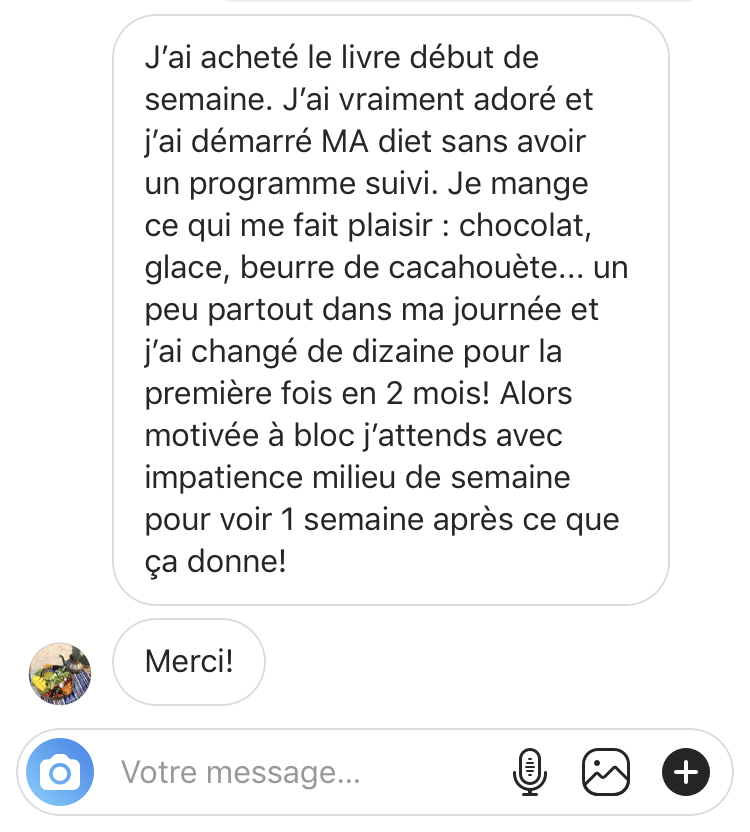Record a voice message with microphone
This screenshot has width=750, height=832.
point(530,773)
